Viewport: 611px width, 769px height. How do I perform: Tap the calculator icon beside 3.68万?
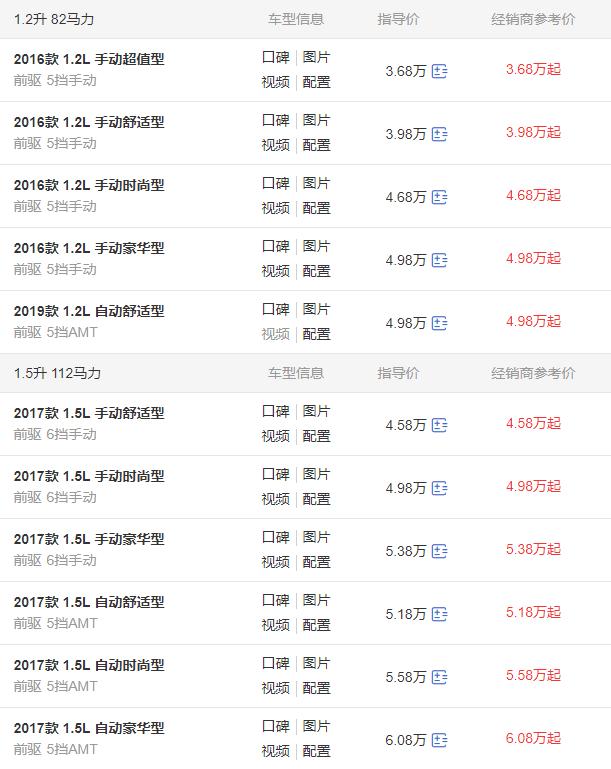[440, 71]
